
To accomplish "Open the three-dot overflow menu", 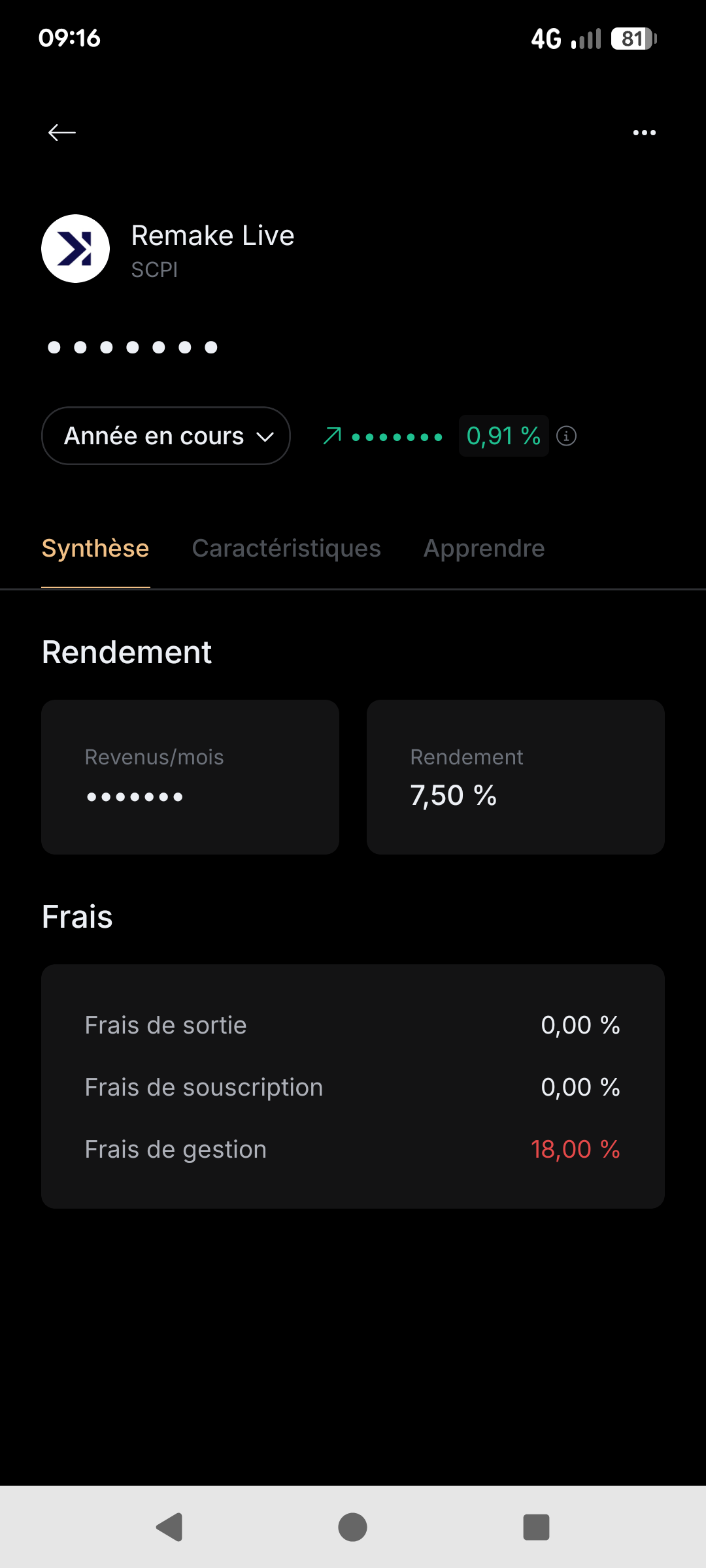I will (644, 133).
